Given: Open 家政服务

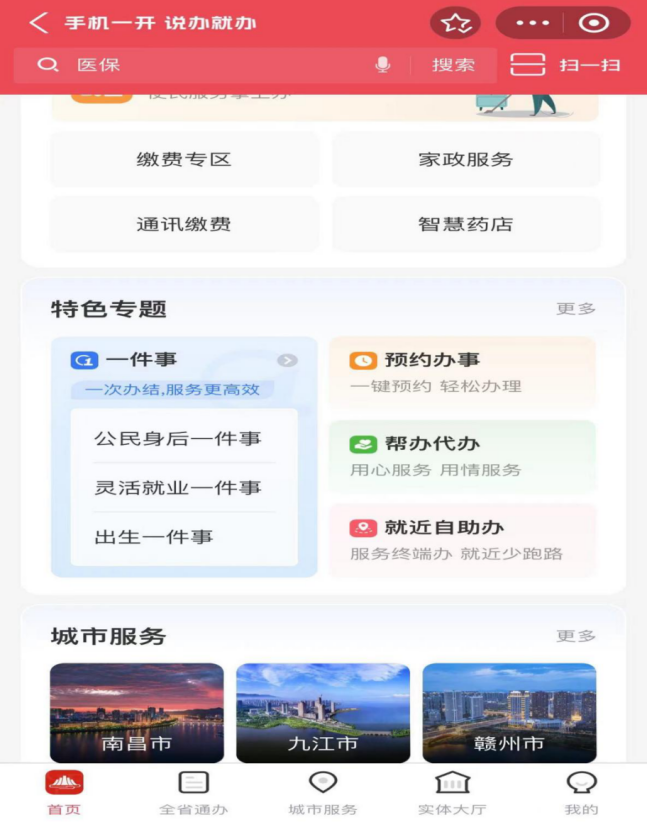Looking at the screenshot, I should coord(465,159).
